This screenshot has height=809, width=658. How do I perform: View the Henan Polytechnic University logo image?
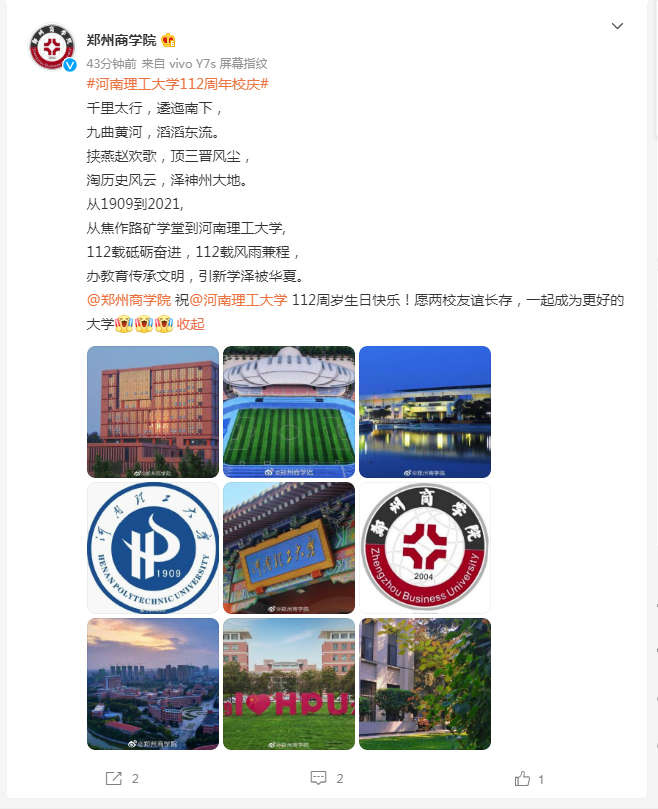pyautogui.click(x=153, y=548)
